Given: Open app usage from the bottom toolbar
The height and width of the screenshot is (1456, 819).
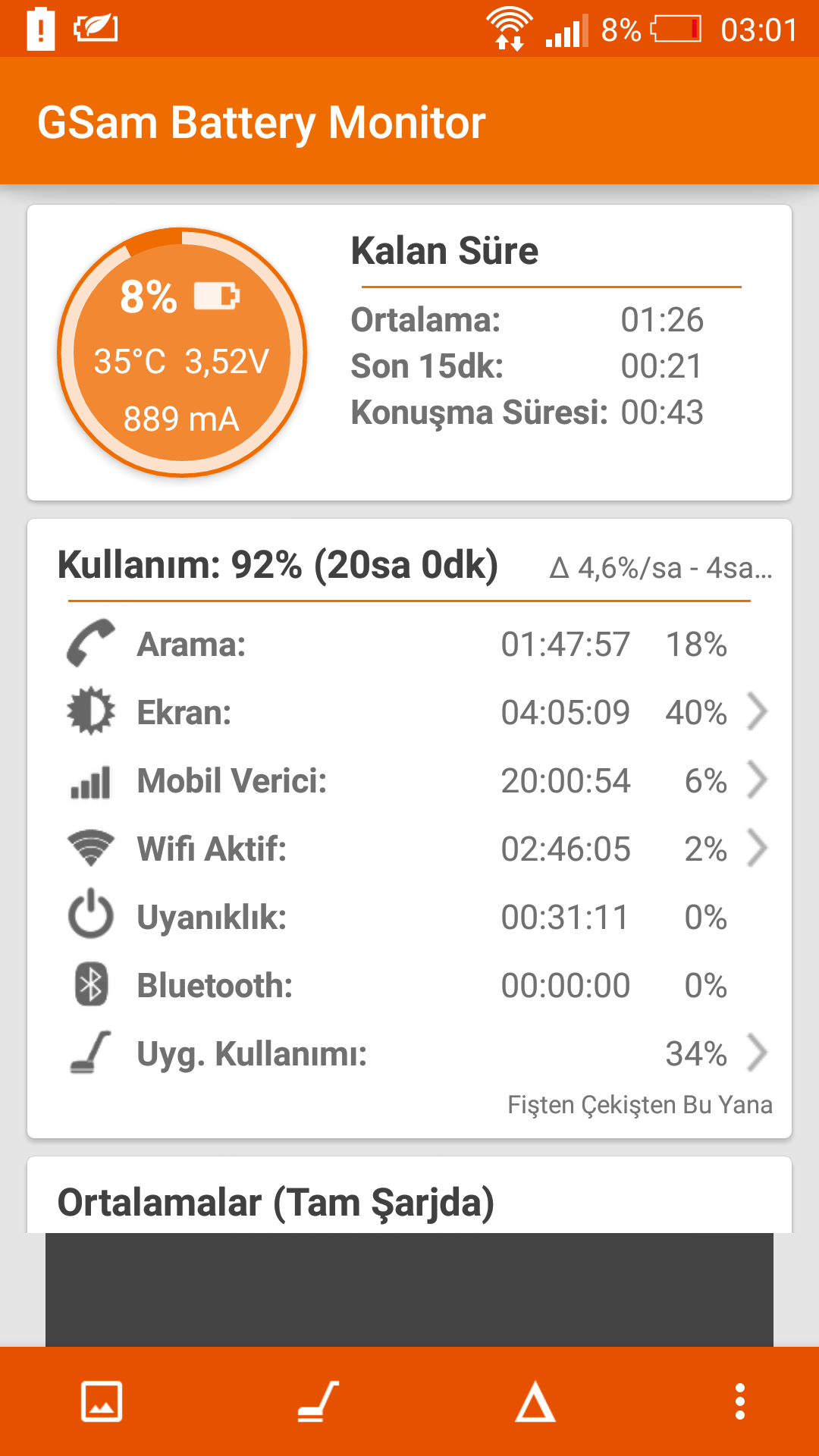Looking at the screenshot, I should pyautogui.click(x=318, y=1401).
